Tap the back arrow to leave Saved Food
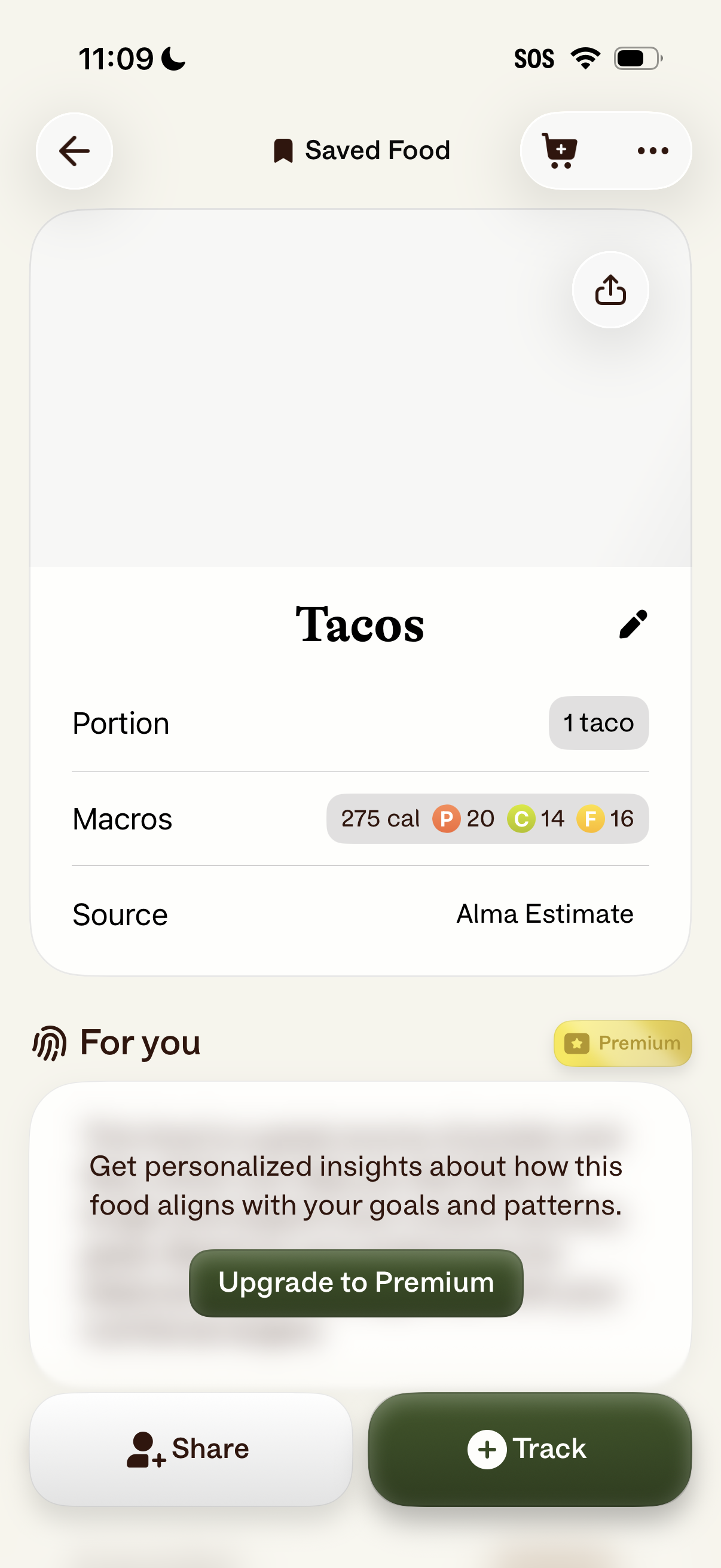 click(74, 150)
